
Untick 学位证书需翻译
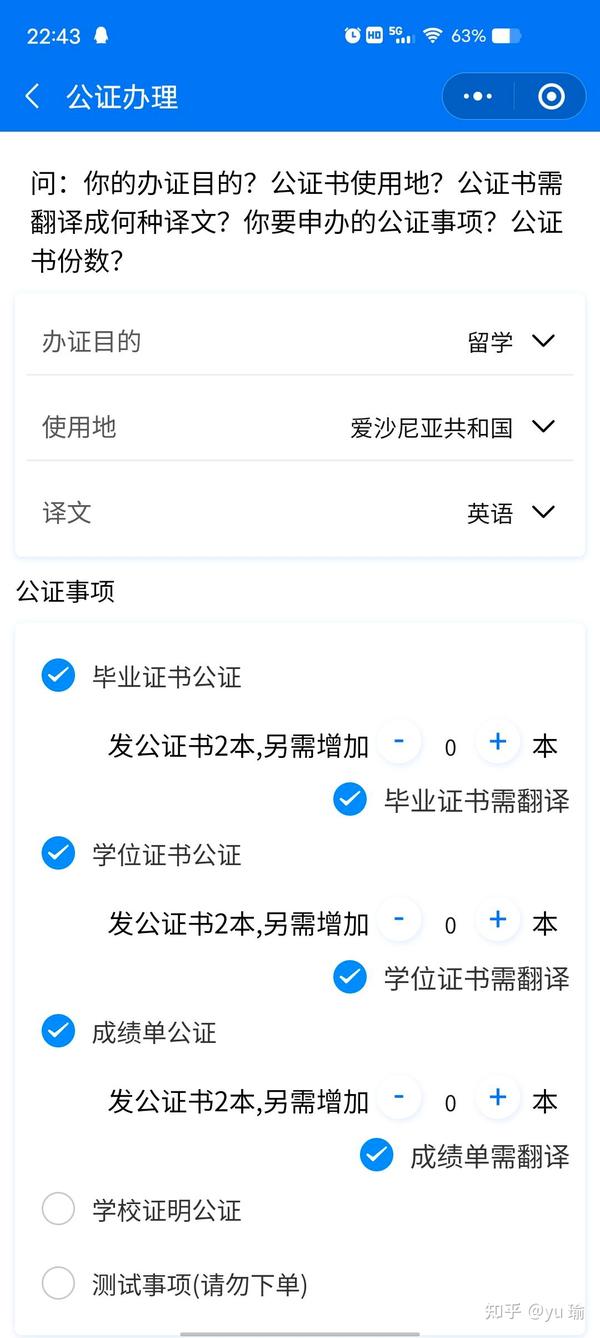click(349, 977)
